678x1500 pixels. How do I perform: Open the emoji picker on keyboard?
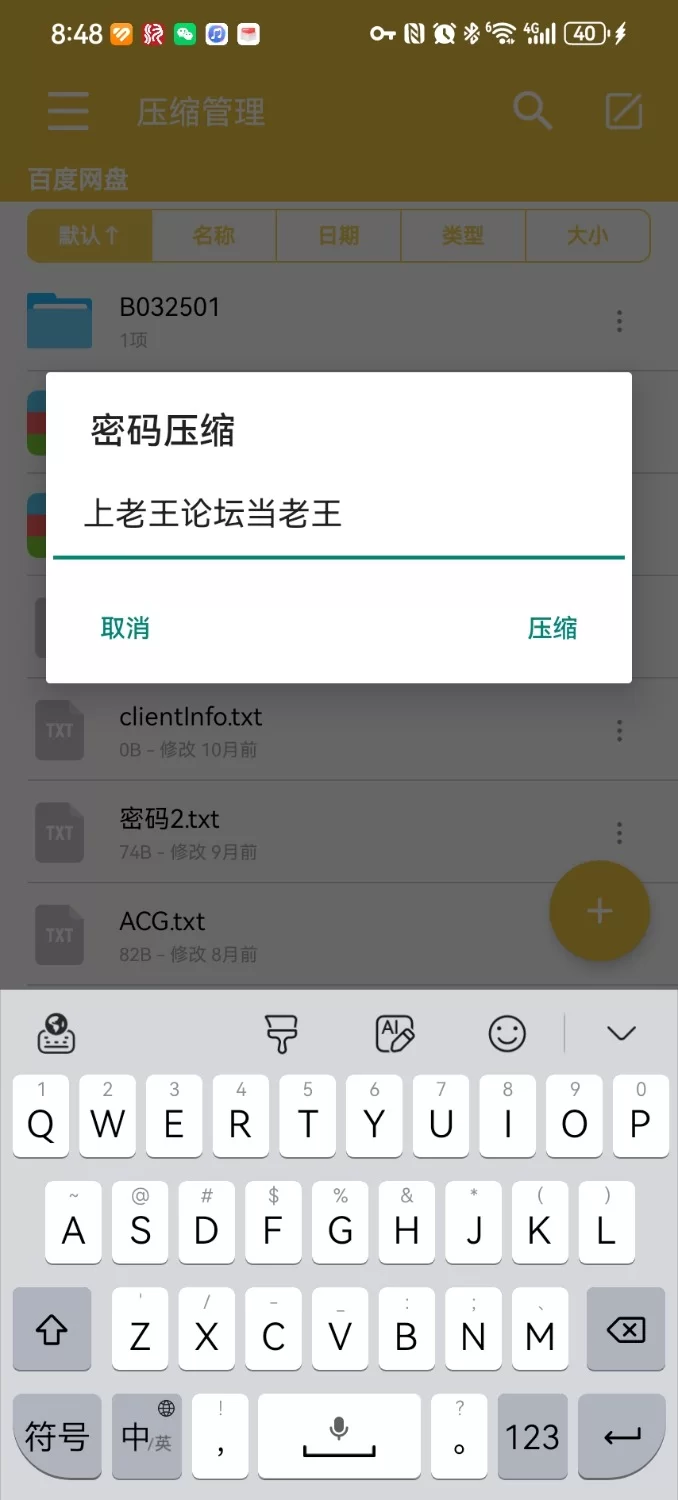(x=507, y=1033)
